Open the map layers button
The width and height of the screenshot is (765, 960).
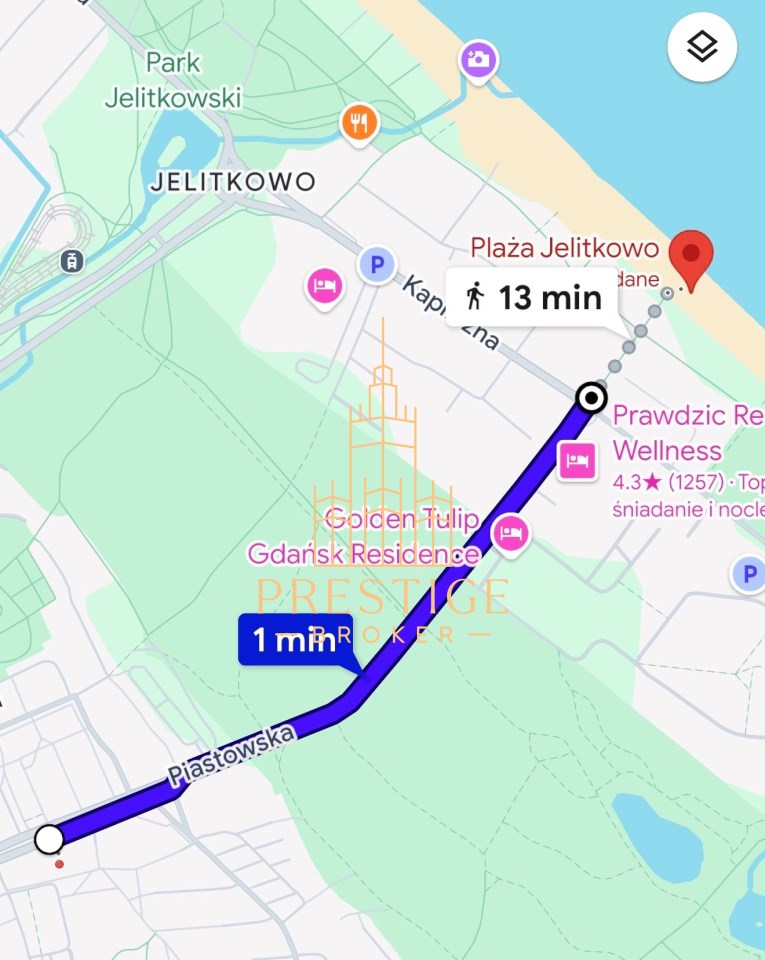coord(702,47)
